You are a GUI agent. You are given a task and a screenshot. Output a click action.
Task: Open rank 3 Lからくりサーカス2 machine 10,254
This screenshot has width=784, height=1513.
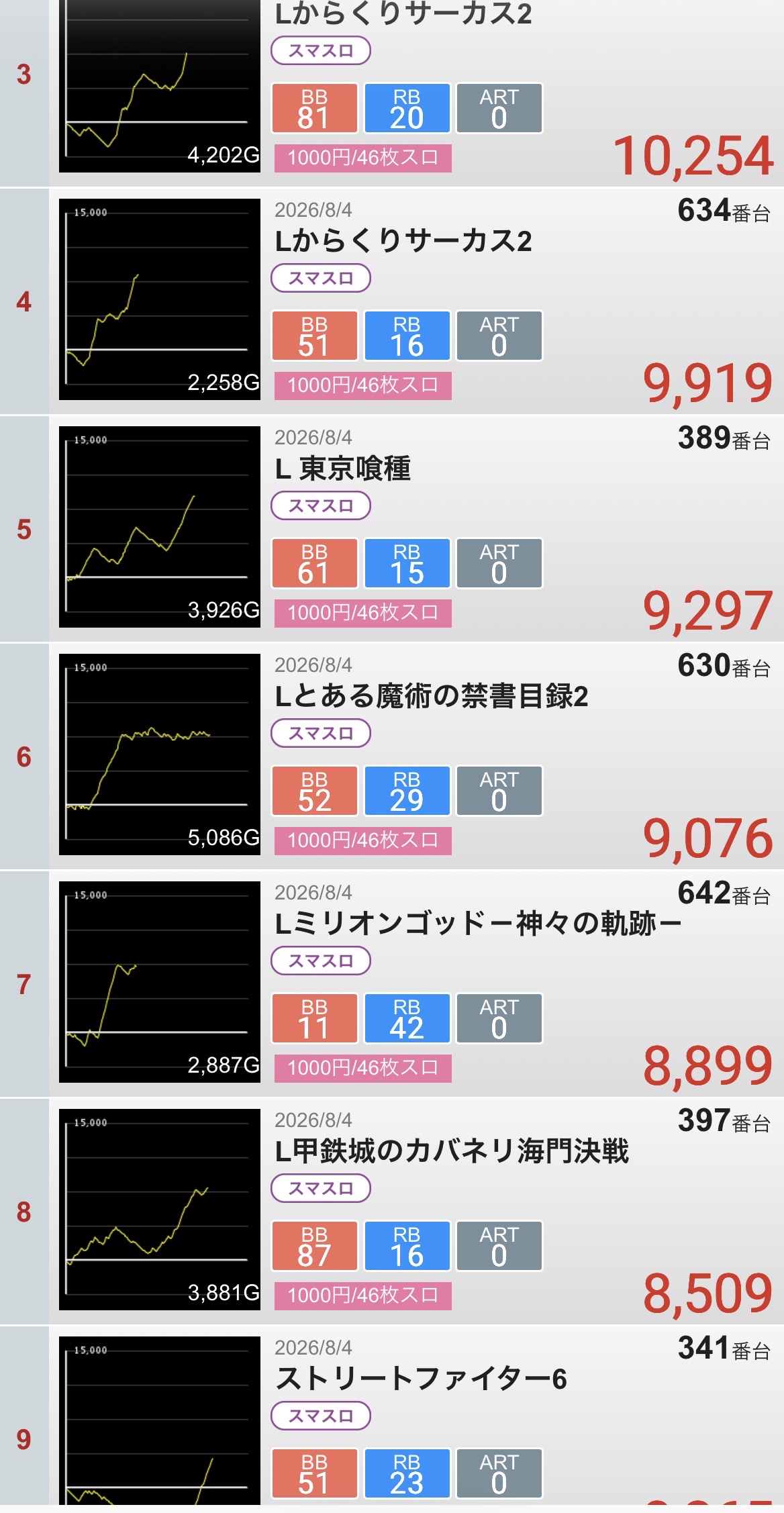tap(392, 93)
